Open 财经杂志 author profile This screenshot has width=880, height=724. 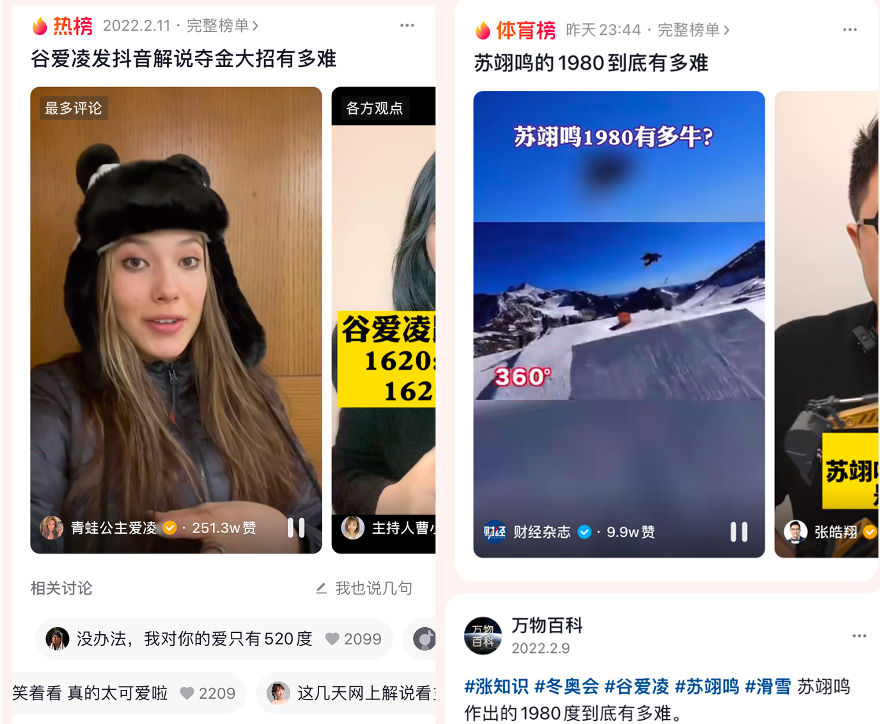pos(541,532)
